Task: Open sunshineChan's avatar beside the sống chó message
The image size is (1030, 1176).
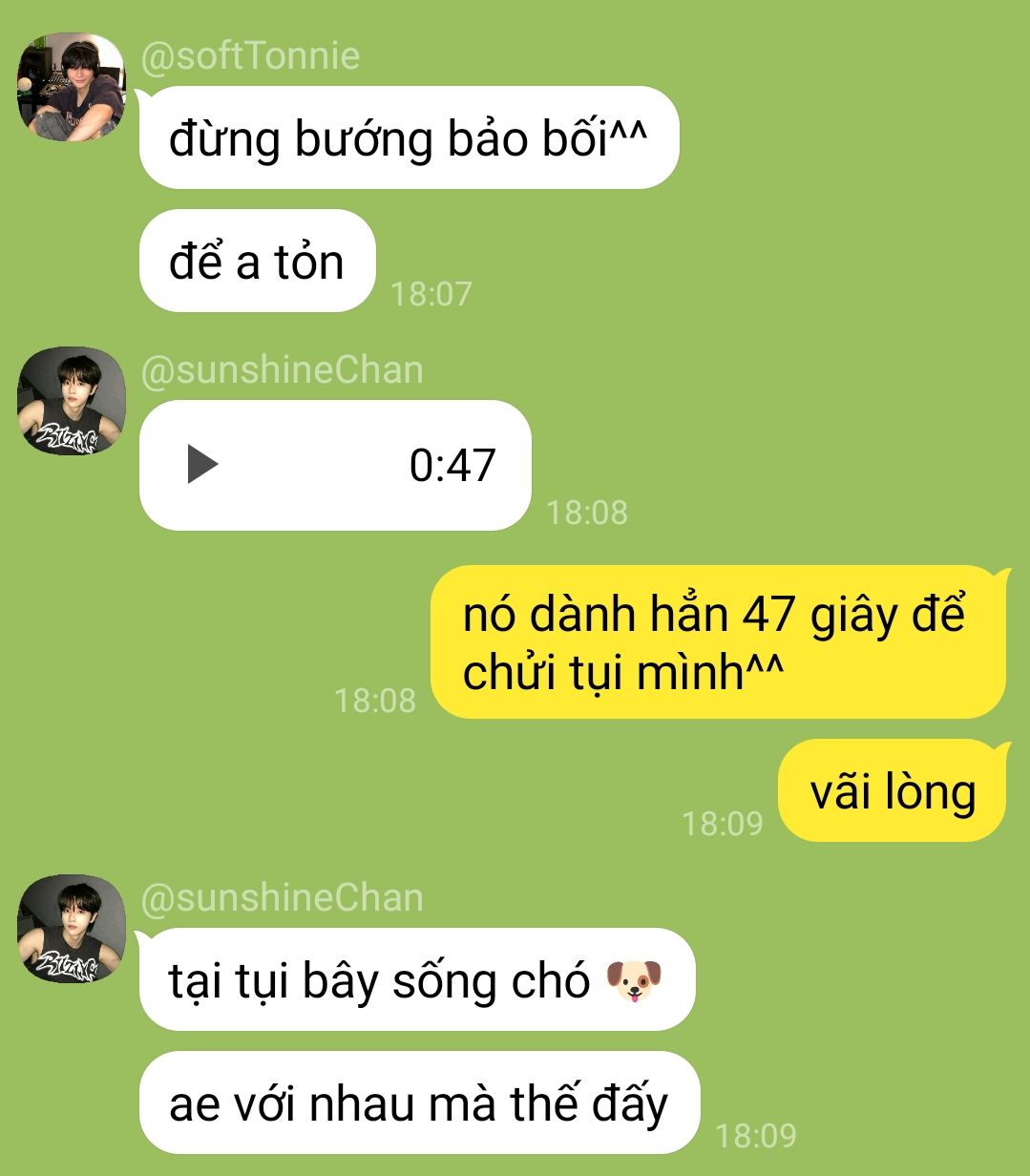Action: click(72, 929)
